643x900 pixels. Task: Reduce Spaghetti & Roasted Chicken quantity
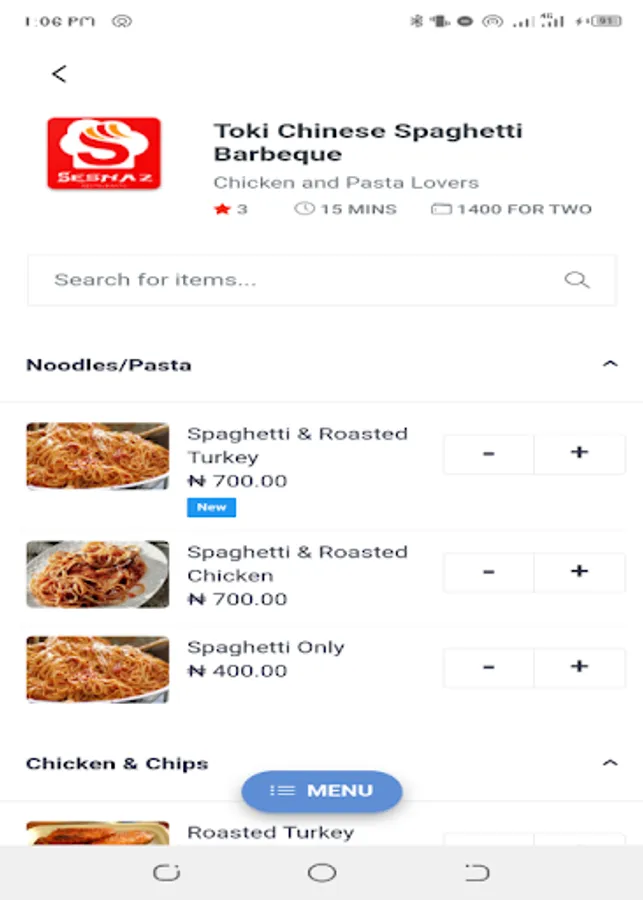pyautogui.click(x=489, y=572)
